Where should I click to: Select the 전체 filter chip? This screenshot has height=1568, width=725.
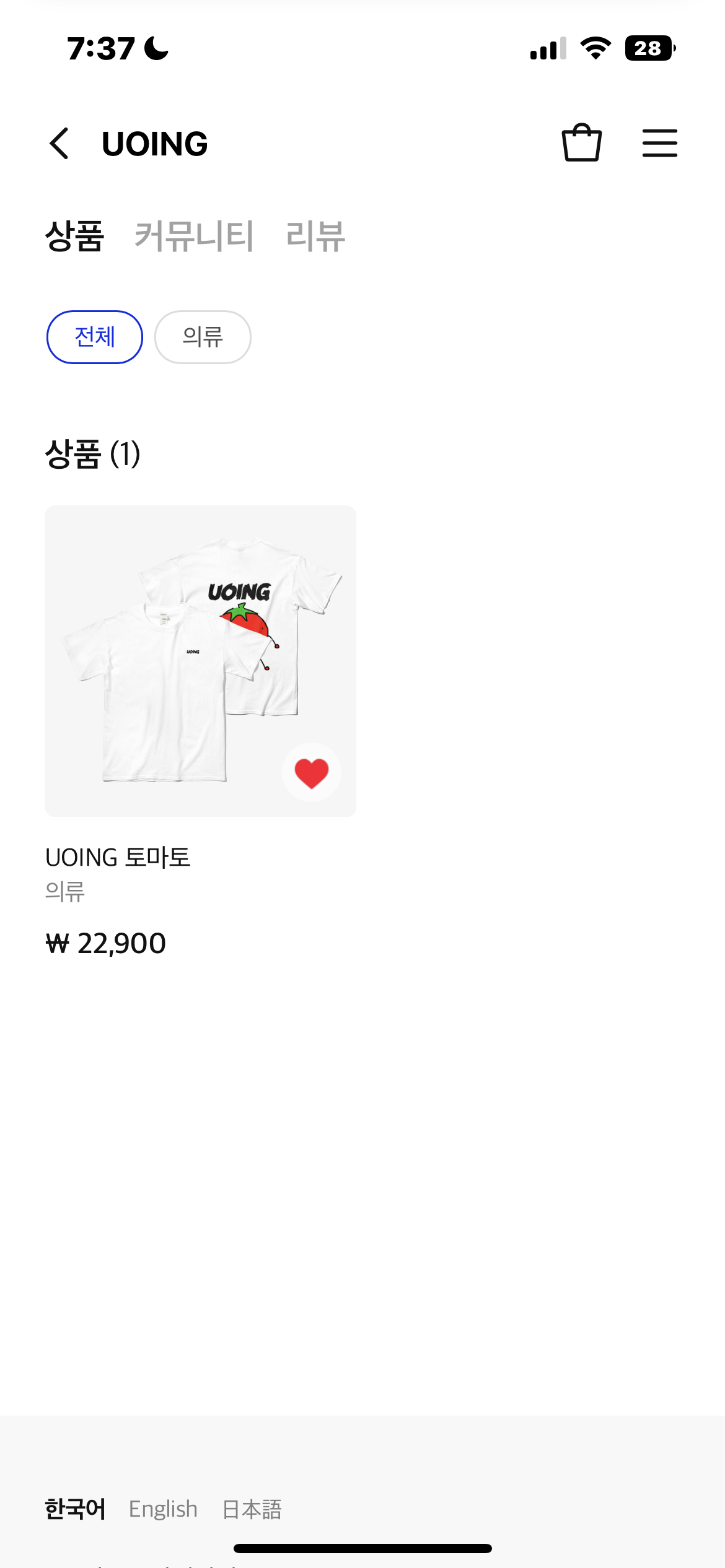coord(95,337)
